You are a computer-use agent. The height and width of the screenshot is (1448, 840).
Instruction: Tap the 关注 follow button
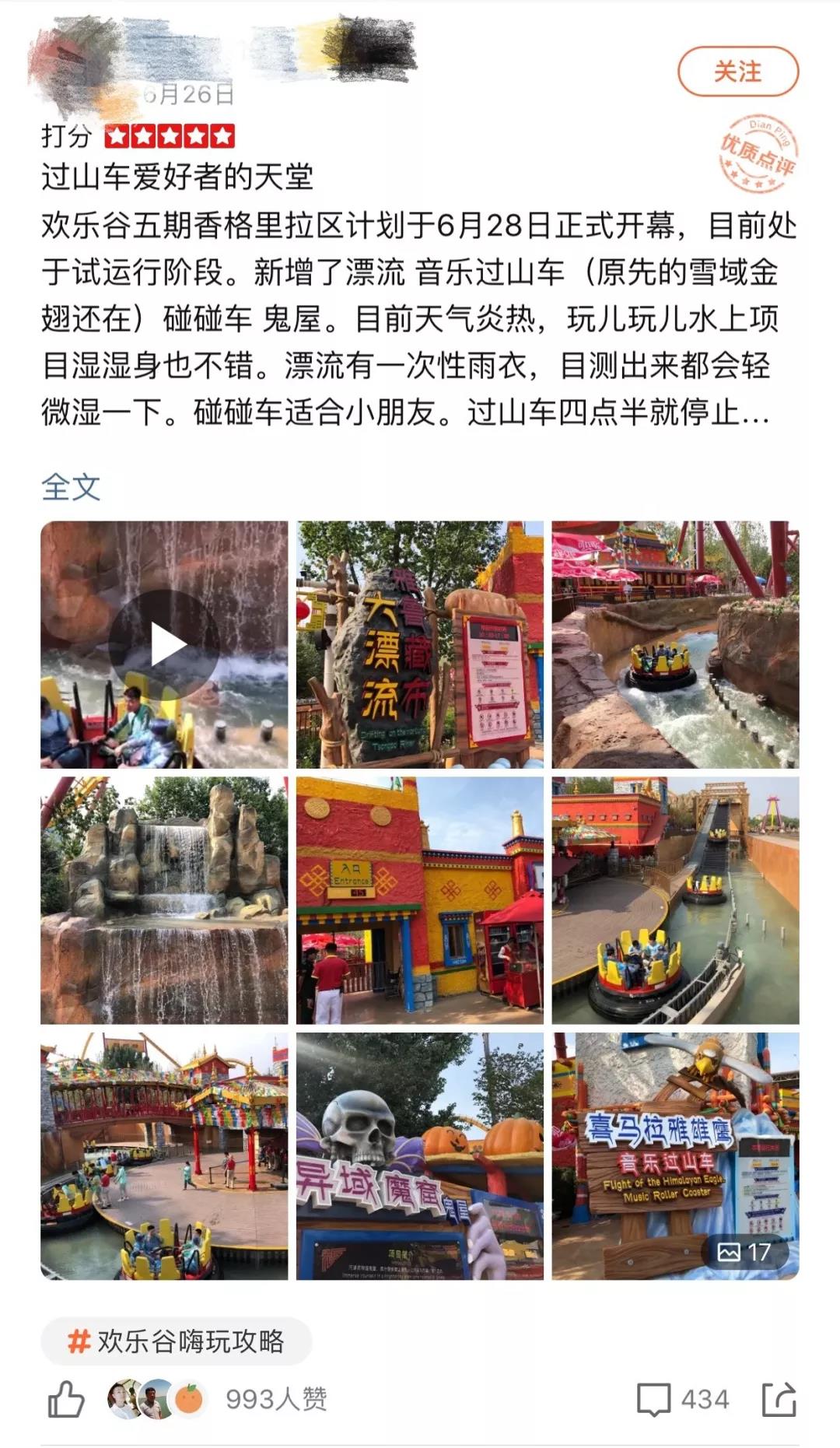pyautogui.click(x=737, y=72)
